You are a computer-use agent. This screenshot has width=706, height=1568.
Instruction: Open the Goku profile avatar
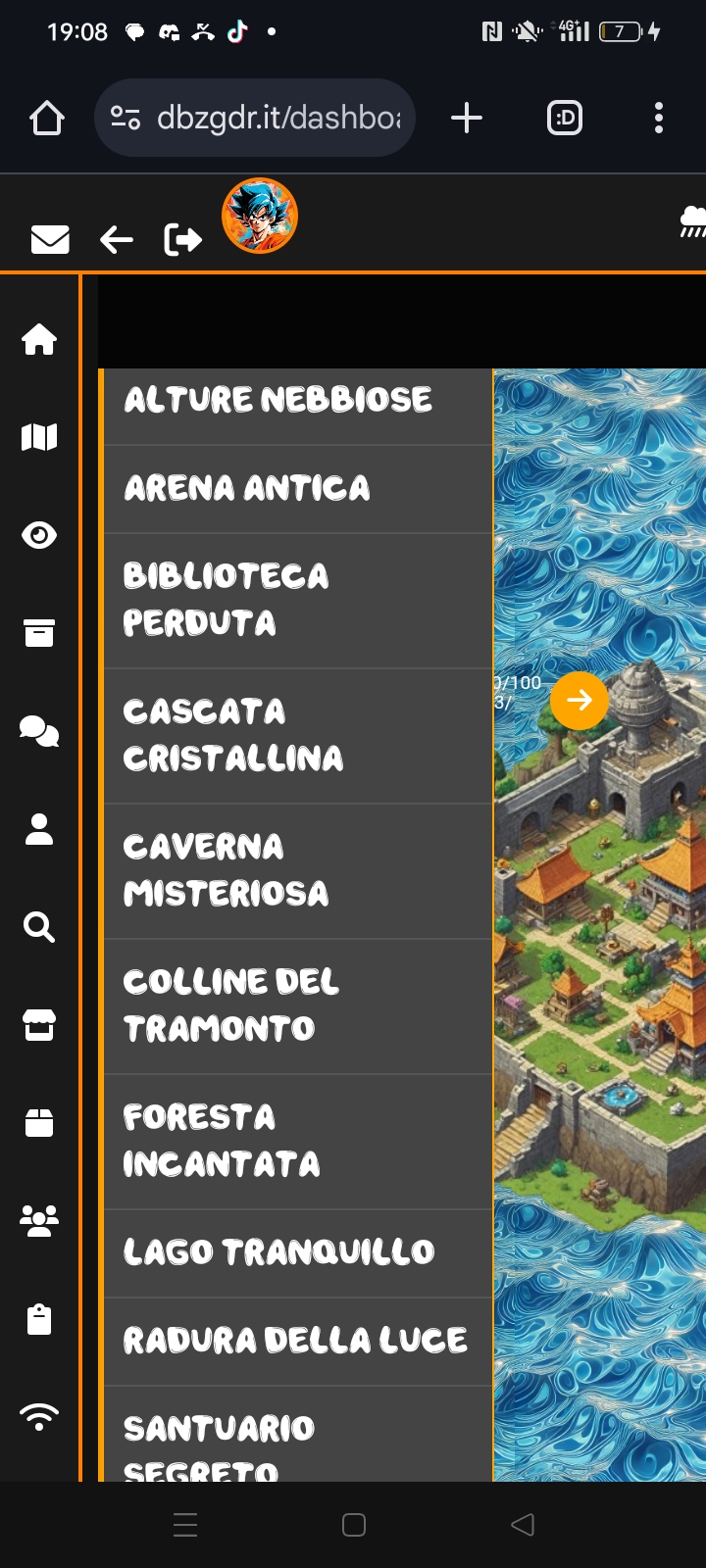(260, 216)
